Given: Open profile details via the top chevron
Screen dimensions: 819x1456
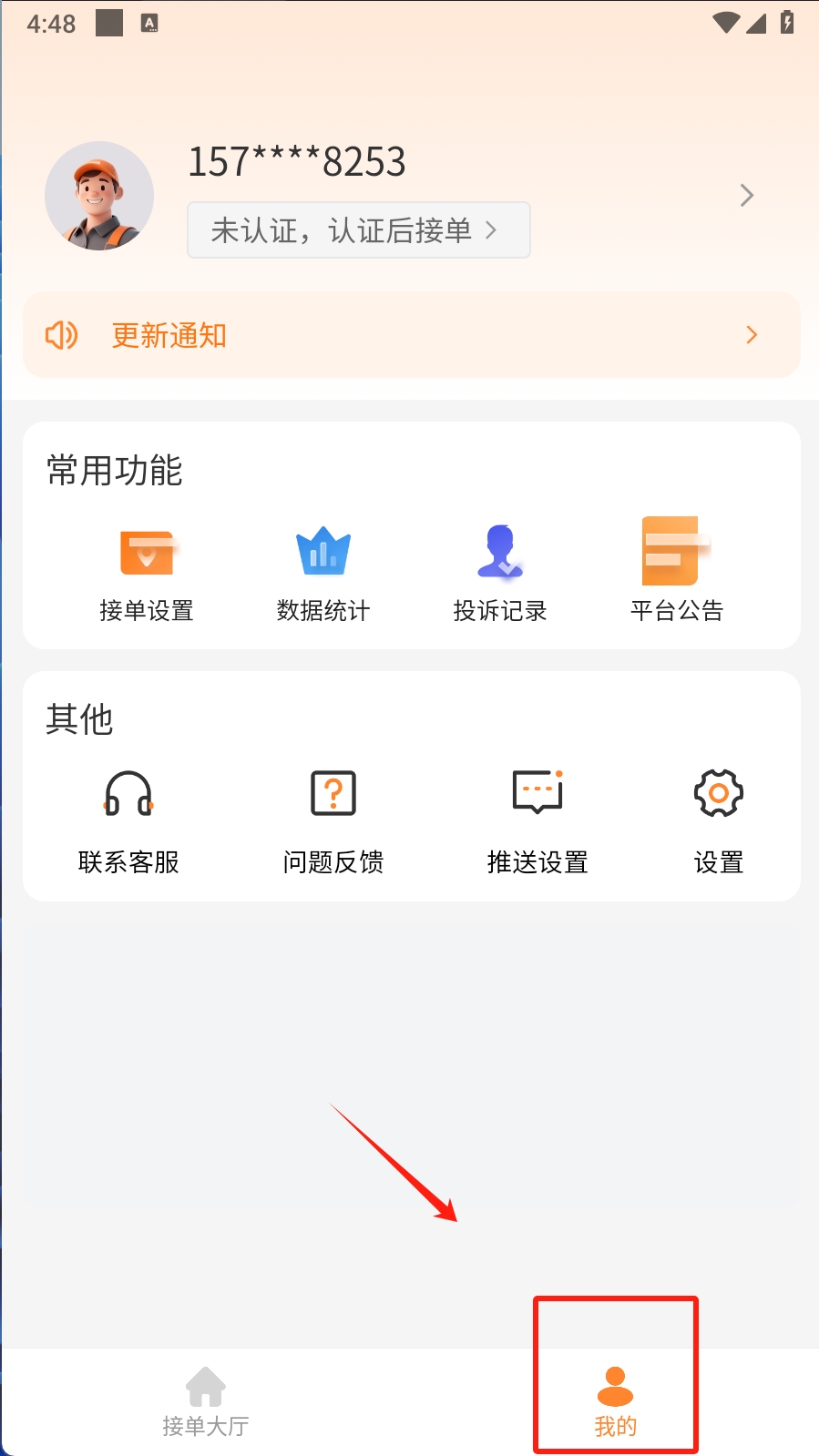Looking at the screenshot, I should pyautogui.click(x=747, y=196).
